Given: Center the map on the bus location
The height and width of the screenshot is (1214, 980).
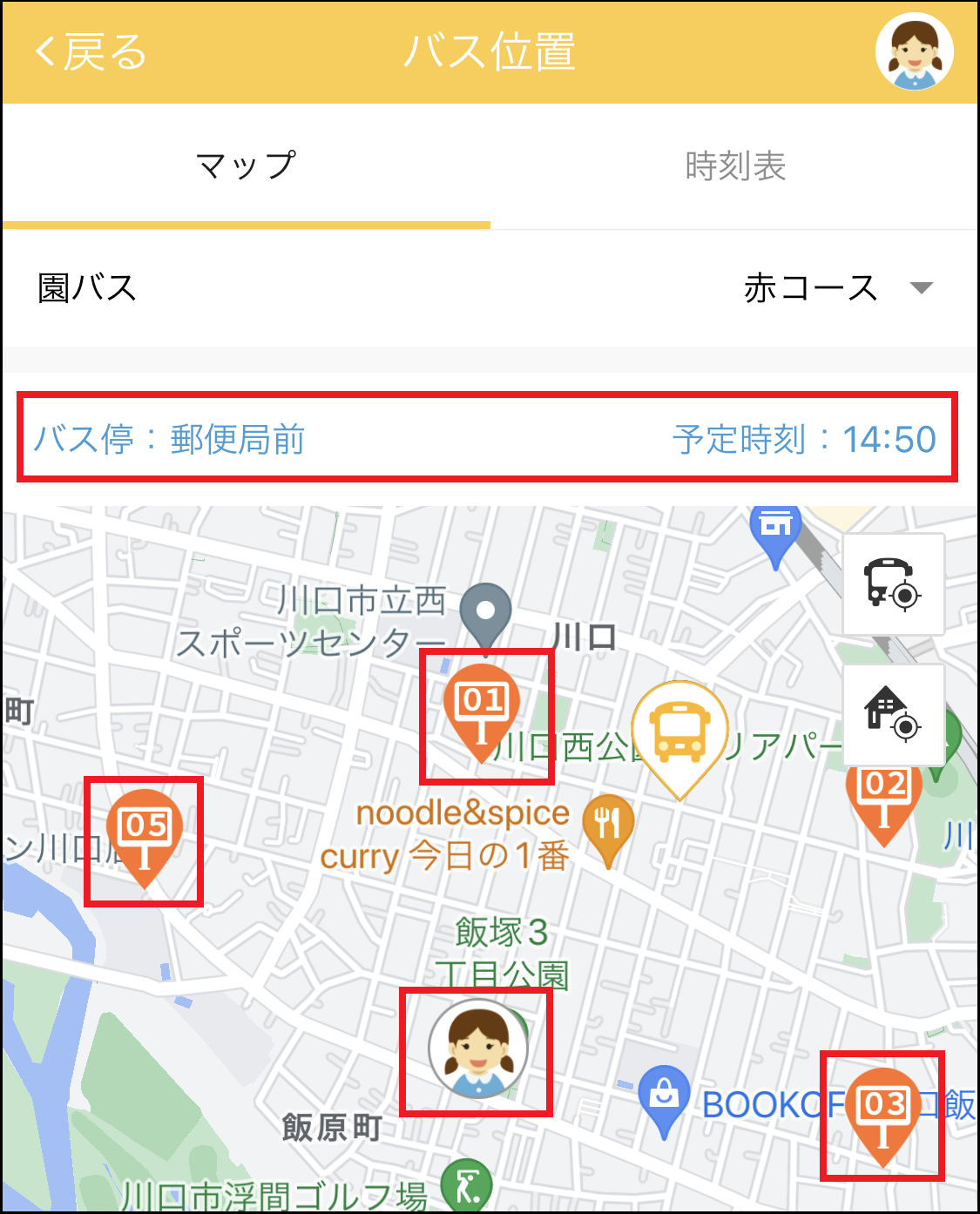Looking at the screenshot, I should (893, 584).
